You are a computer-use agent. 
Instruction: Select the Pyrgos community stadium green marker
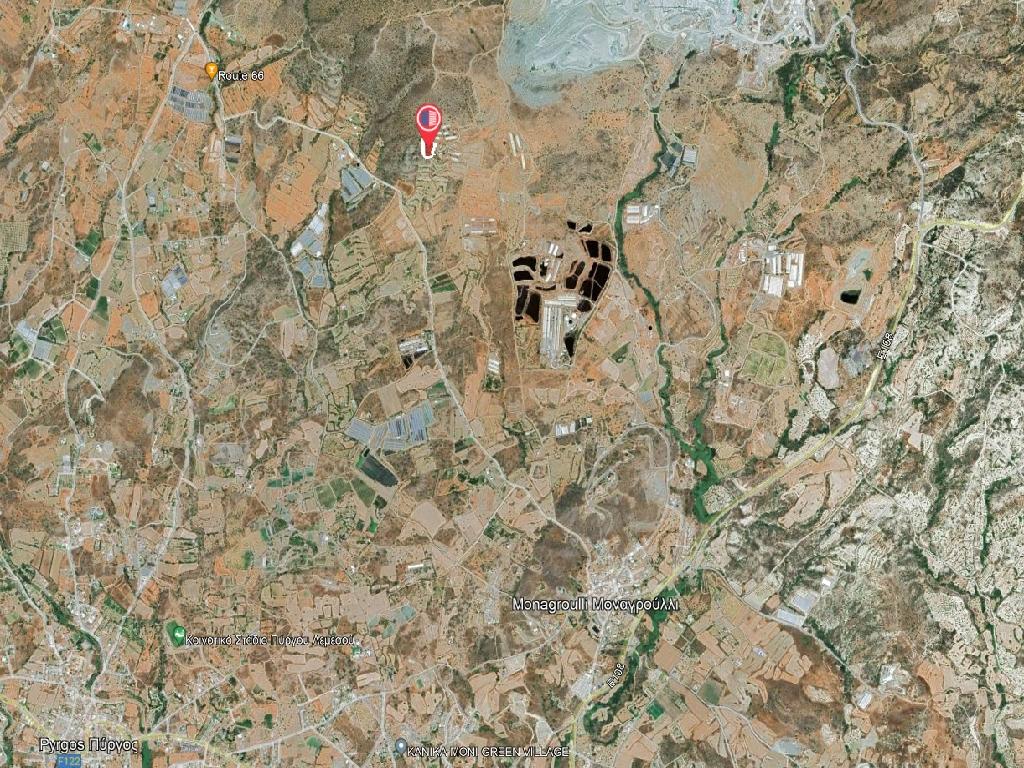pos(178,635)
